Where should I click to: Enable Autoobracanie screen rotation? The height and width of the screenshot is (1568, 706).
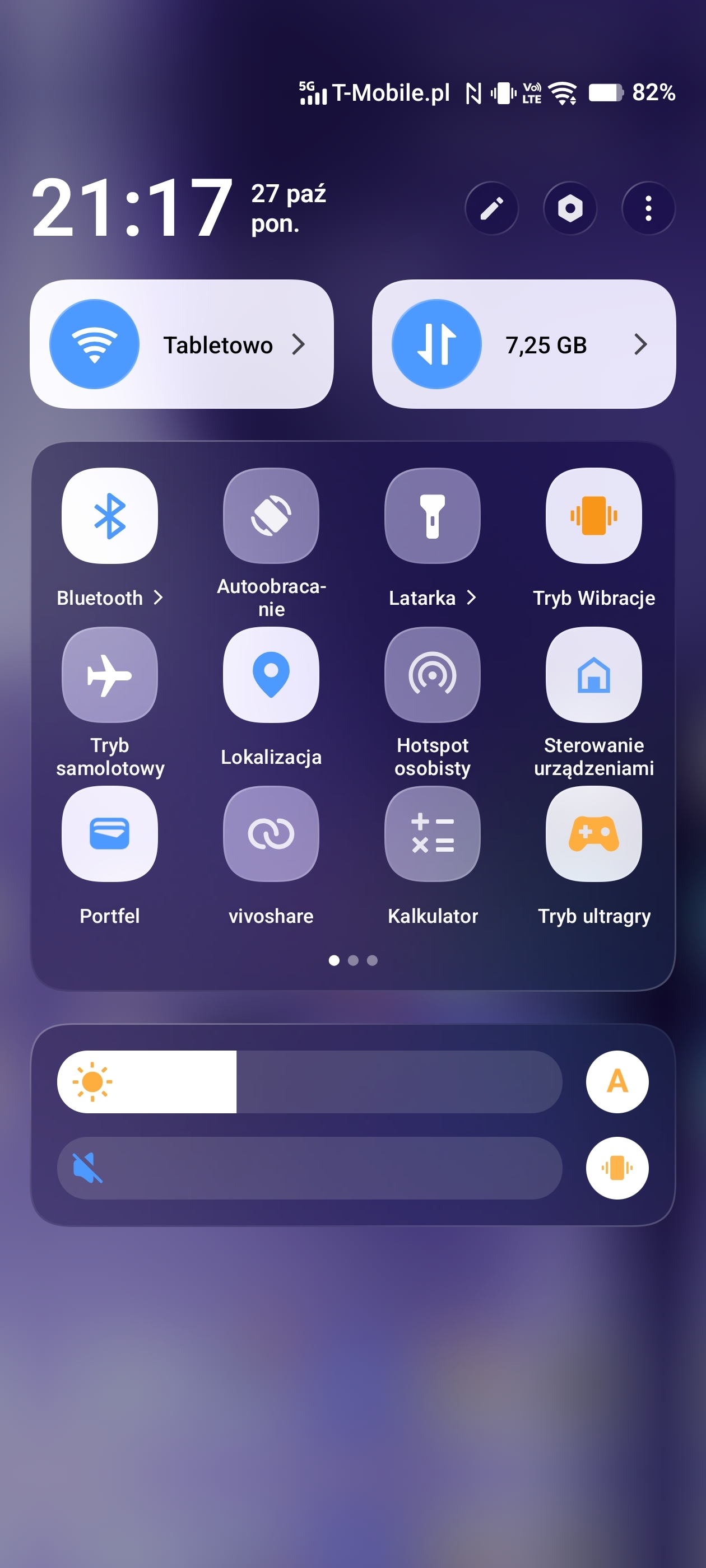(271, 516)
